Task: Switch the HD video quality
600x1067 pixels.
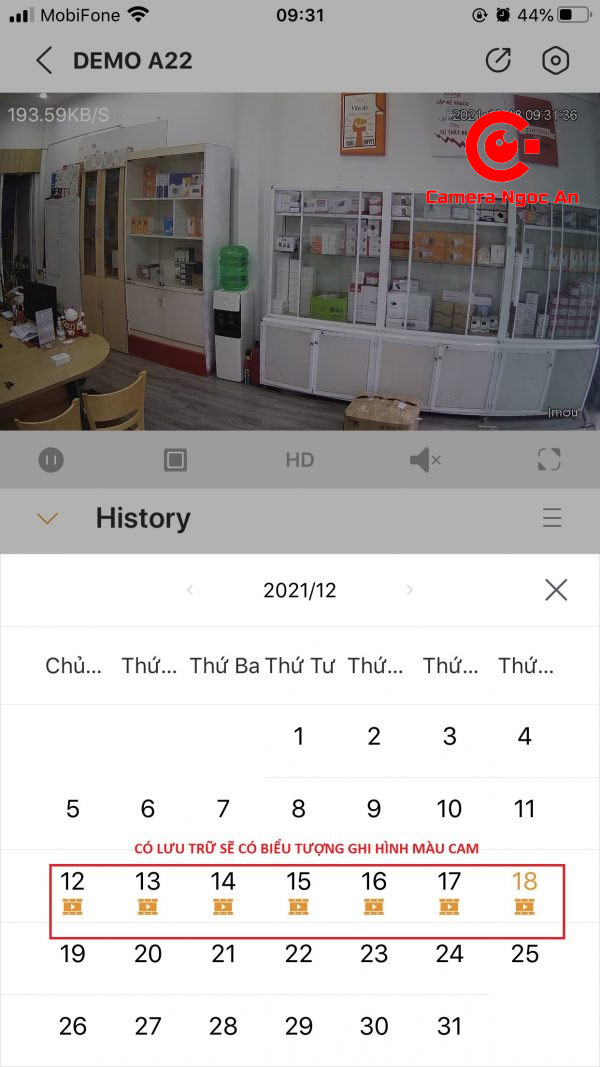Action: click(299, 460)
